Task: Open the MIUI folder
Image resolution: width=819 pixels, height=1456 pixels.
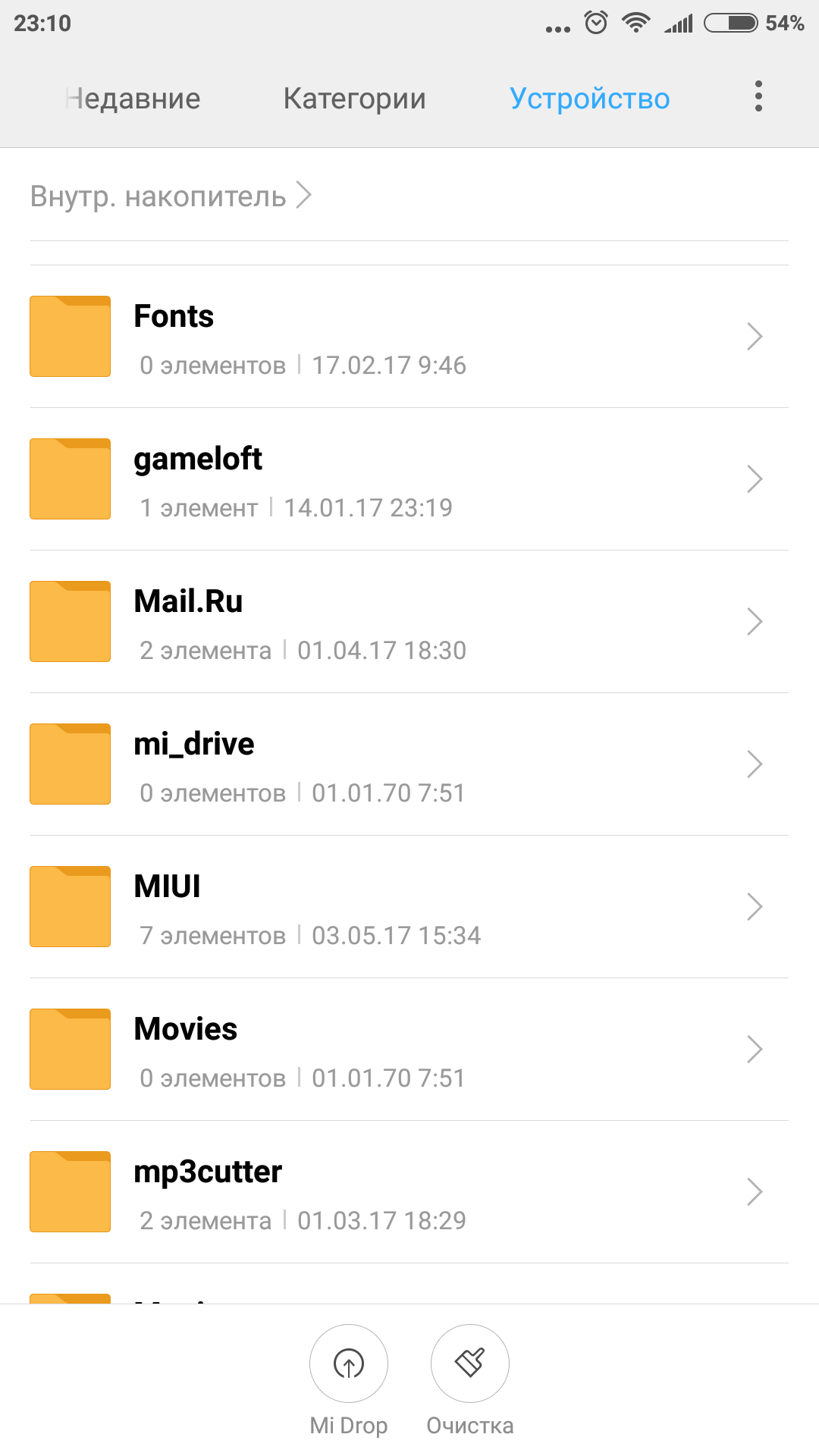Action: (x=409, y=907)
